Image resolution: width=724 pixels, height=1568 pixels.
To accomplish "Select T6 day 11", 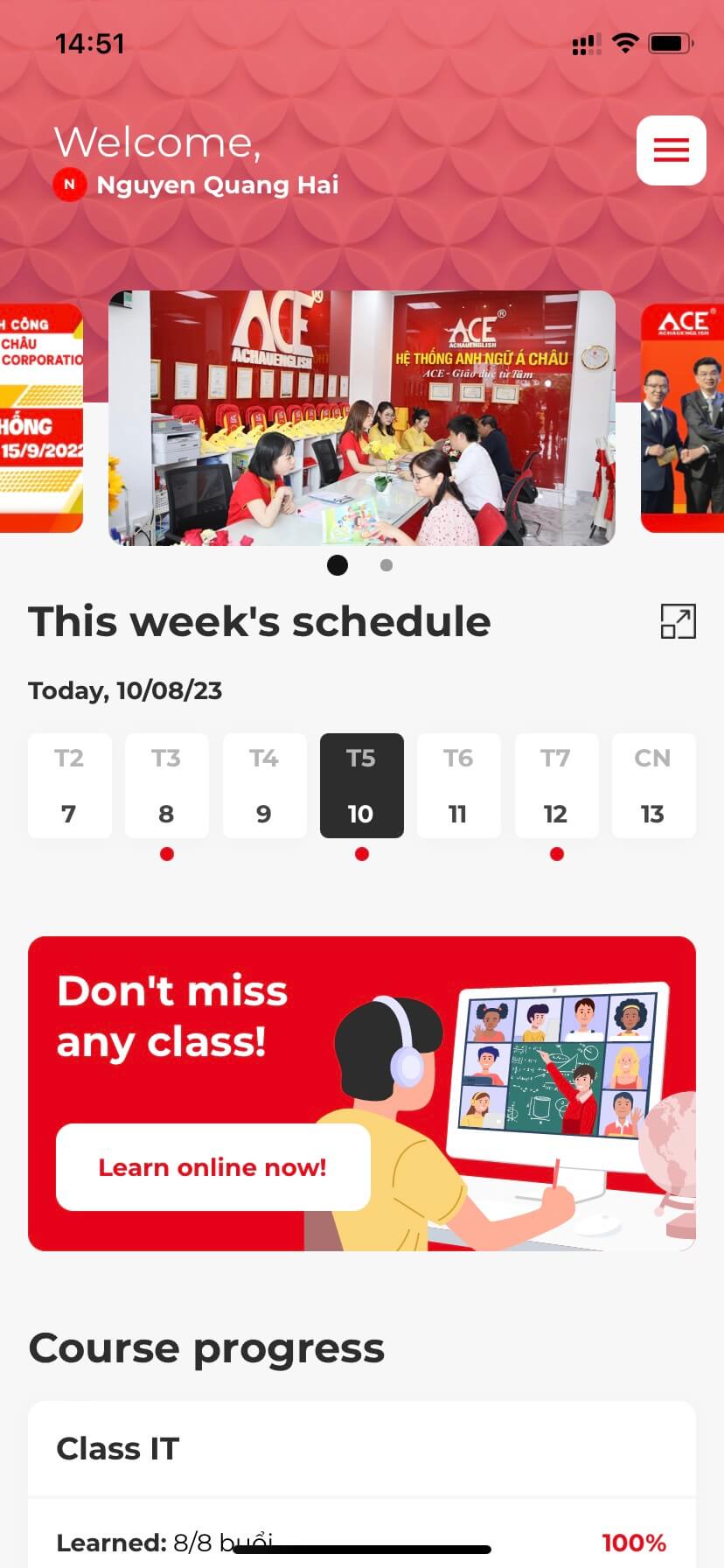I will 458,785.
